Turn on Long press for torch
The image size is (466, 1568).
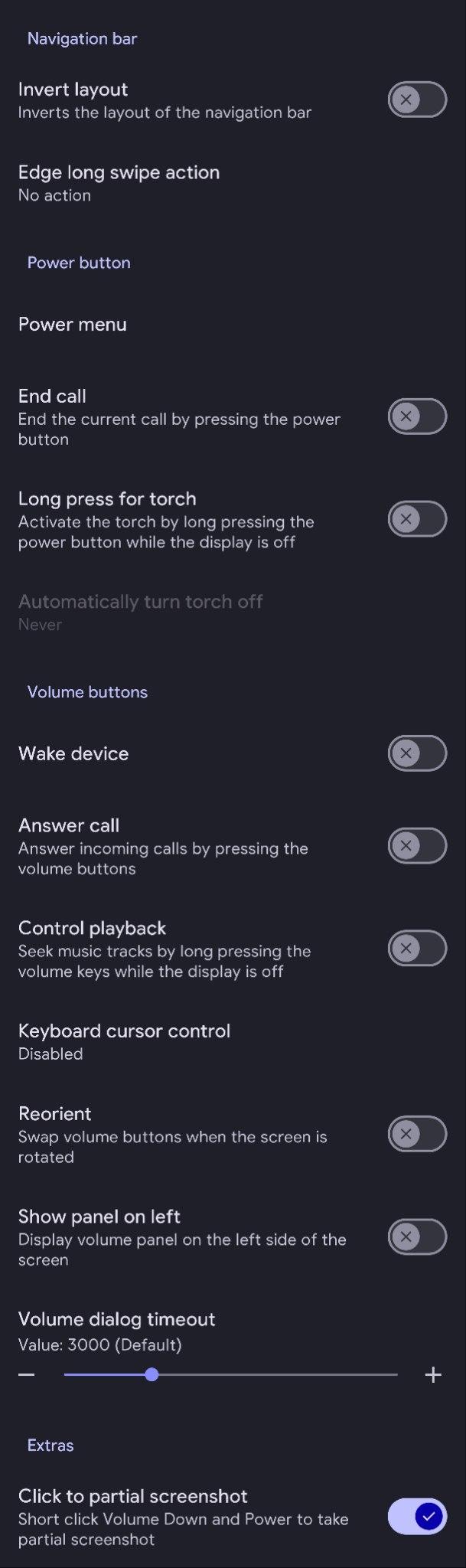[x=417, y=519]
